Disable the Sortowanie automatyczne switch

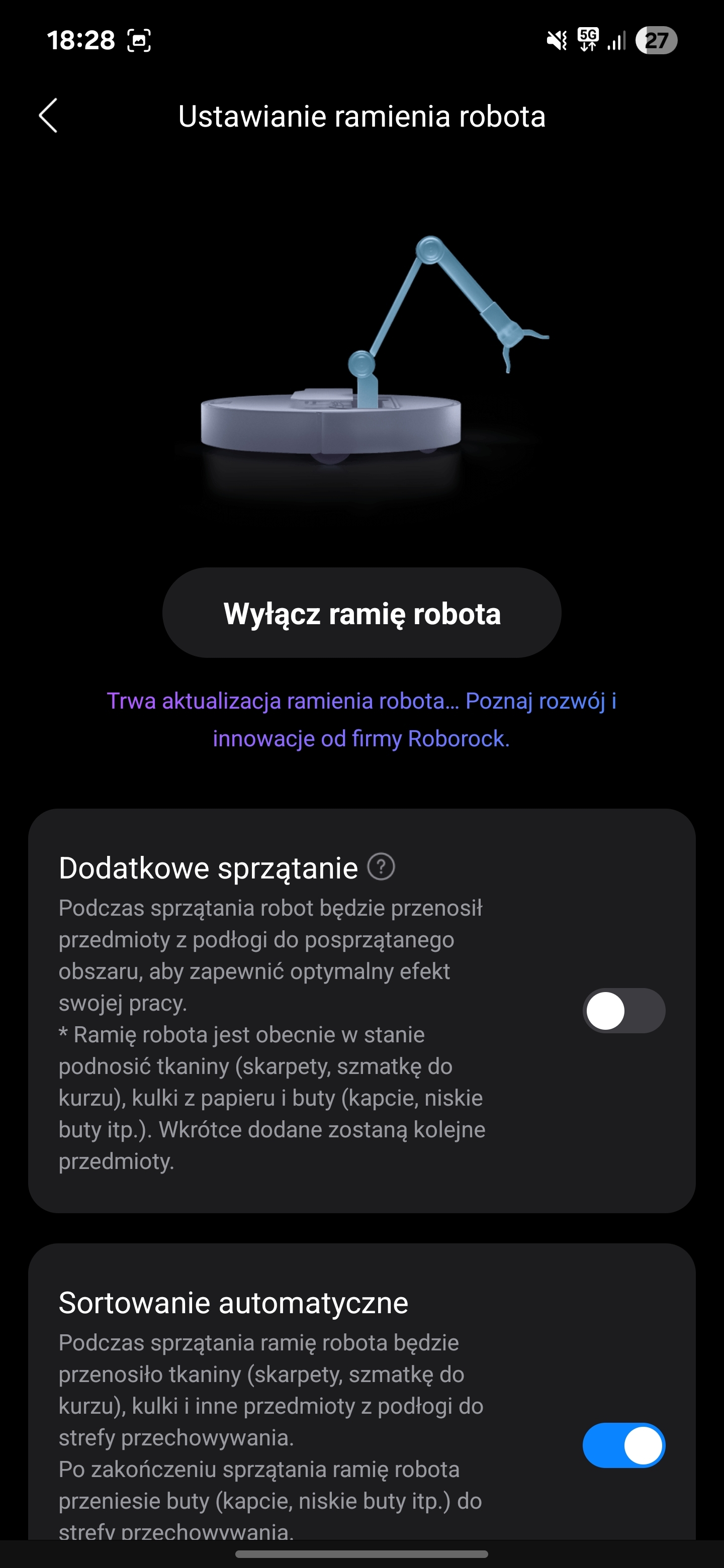click(x=623, y=1446)
